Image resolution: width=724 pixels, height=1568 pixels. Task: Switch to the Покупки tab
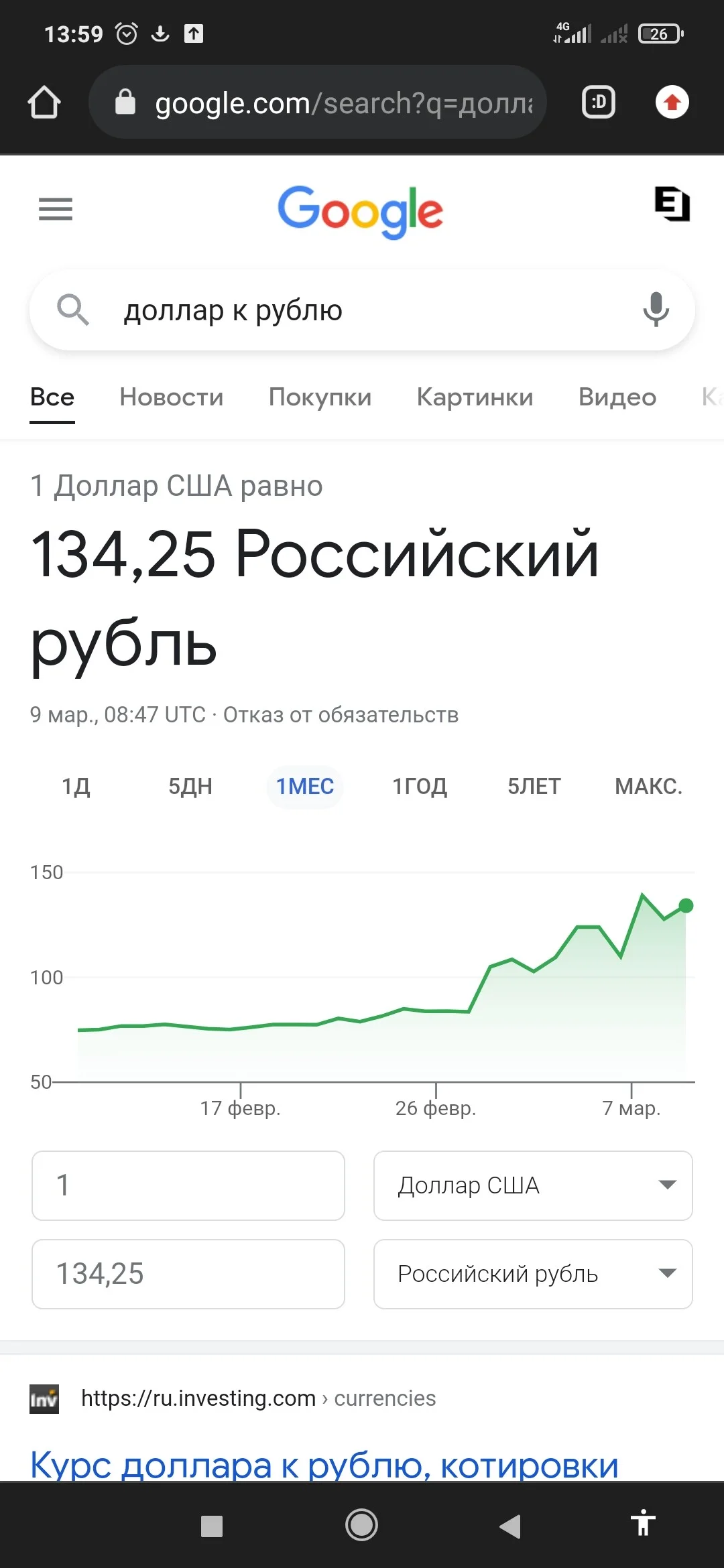pyautogui.click(x=320, y=397)
